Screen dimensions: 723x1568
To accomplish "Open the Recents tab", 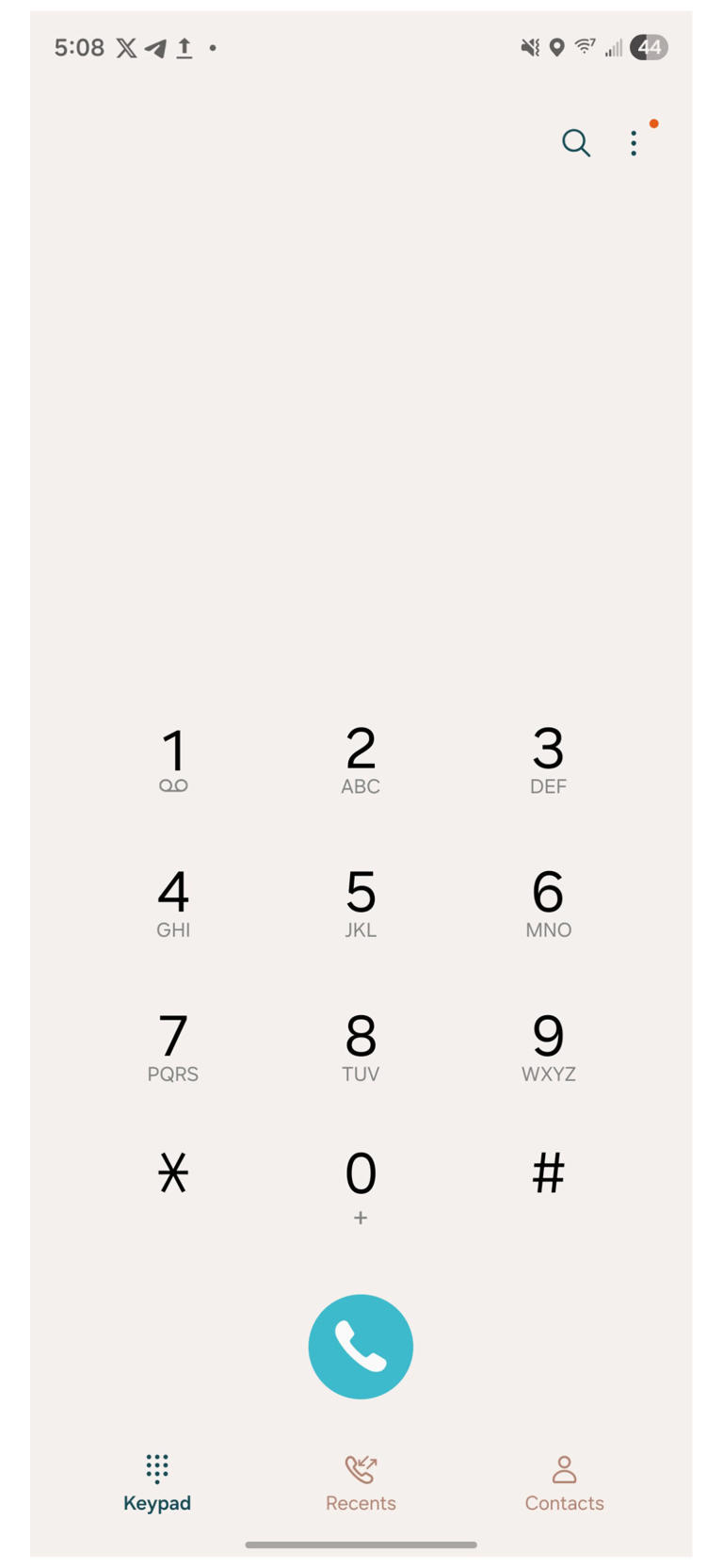I will (x=361, y=1483).
